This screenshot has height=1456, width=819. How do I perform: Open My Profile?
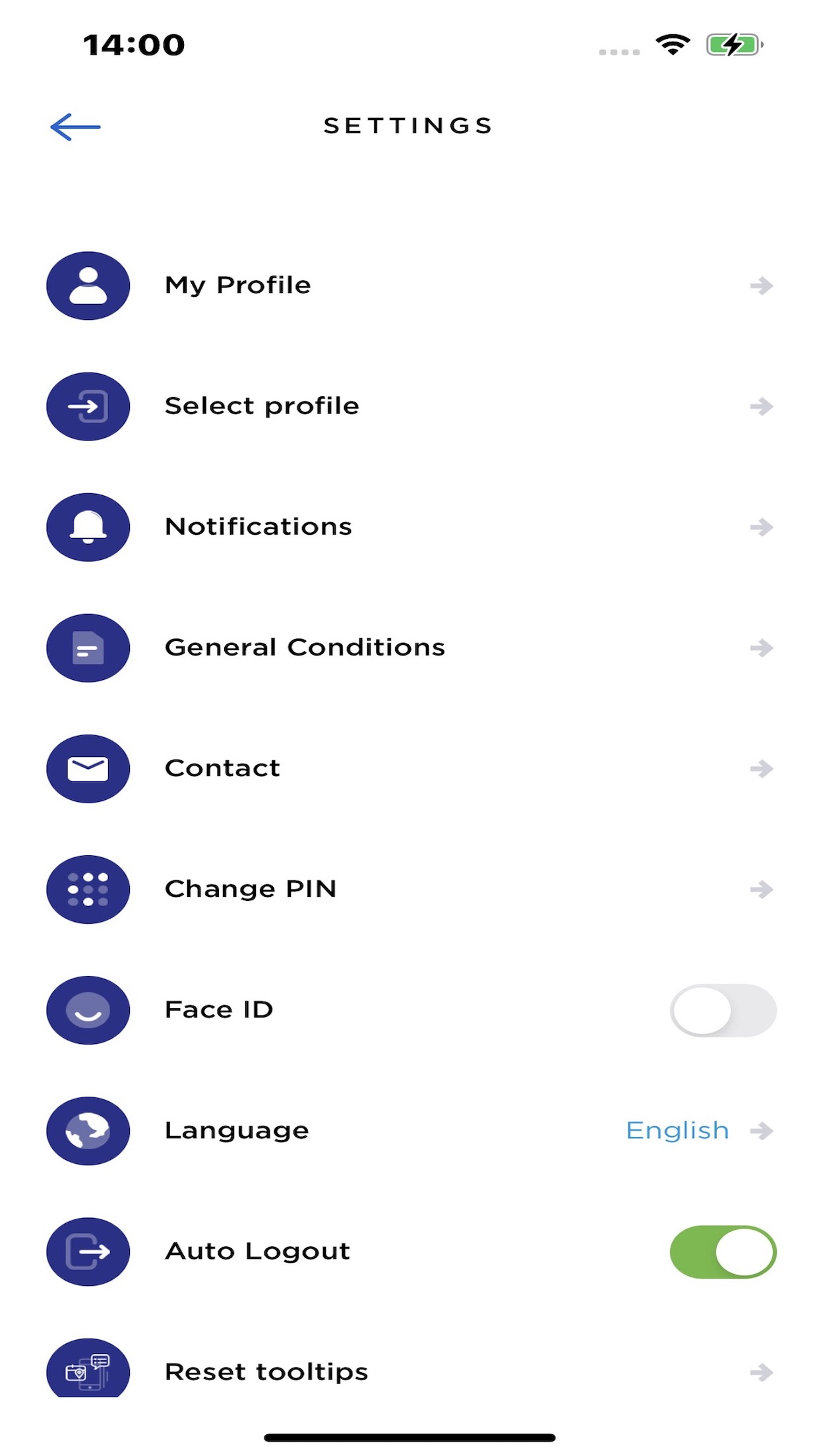tap(409, 286)
